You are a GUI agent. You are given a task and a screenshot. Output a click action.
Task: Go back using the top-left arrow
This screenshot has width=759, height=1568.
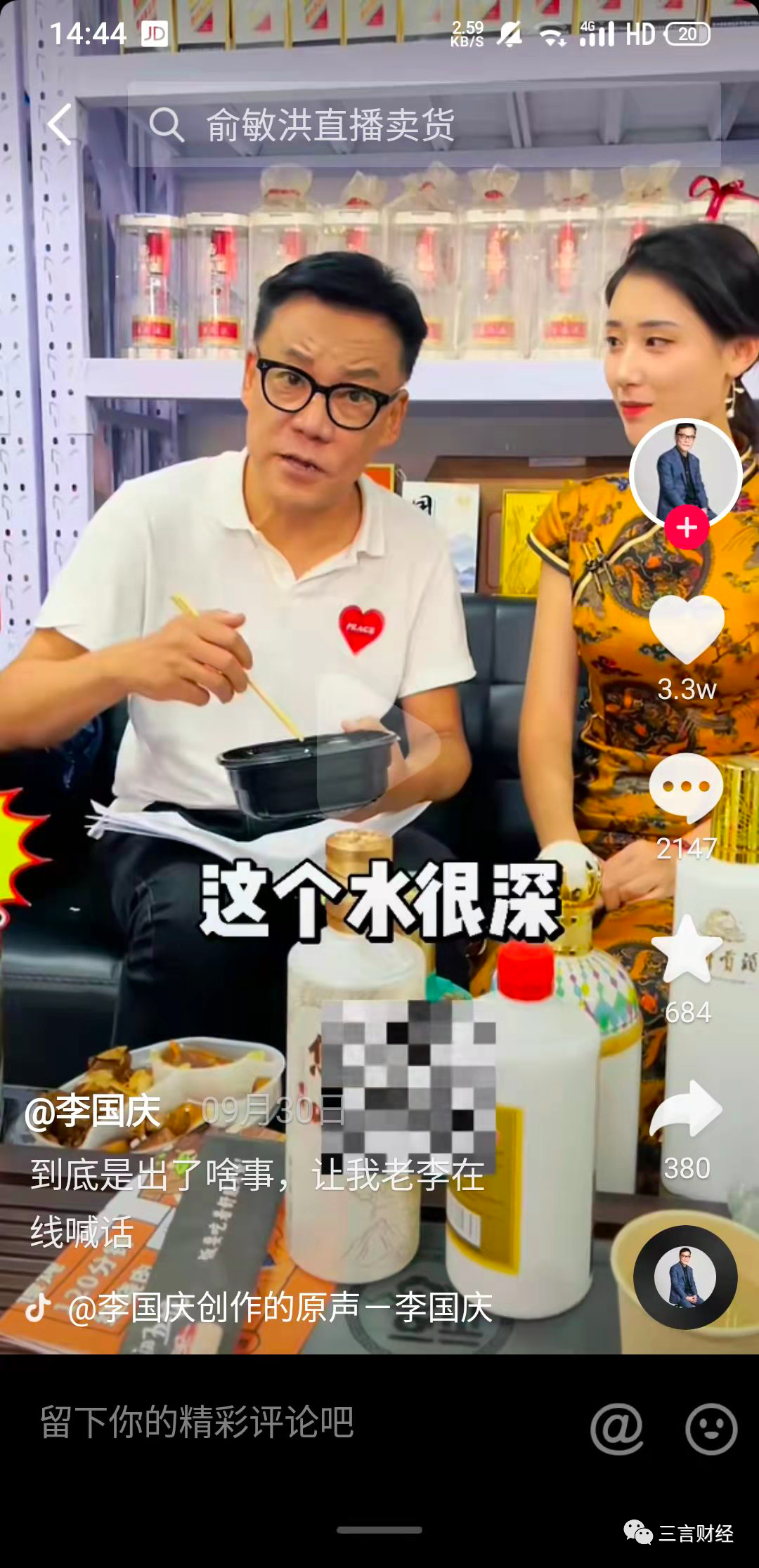[x=60, y=125]
